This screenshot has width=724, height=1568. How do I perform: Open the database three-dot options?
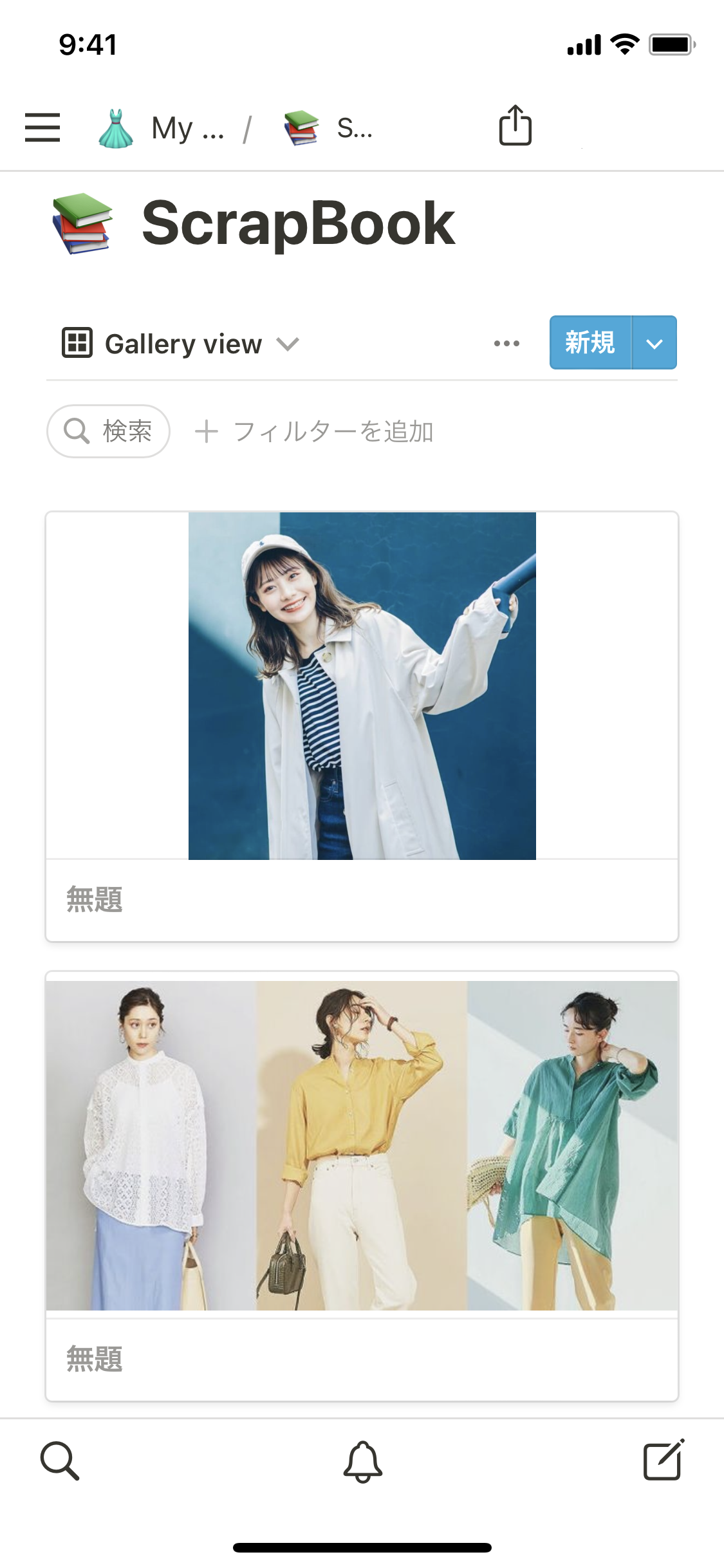pos(506,344)
